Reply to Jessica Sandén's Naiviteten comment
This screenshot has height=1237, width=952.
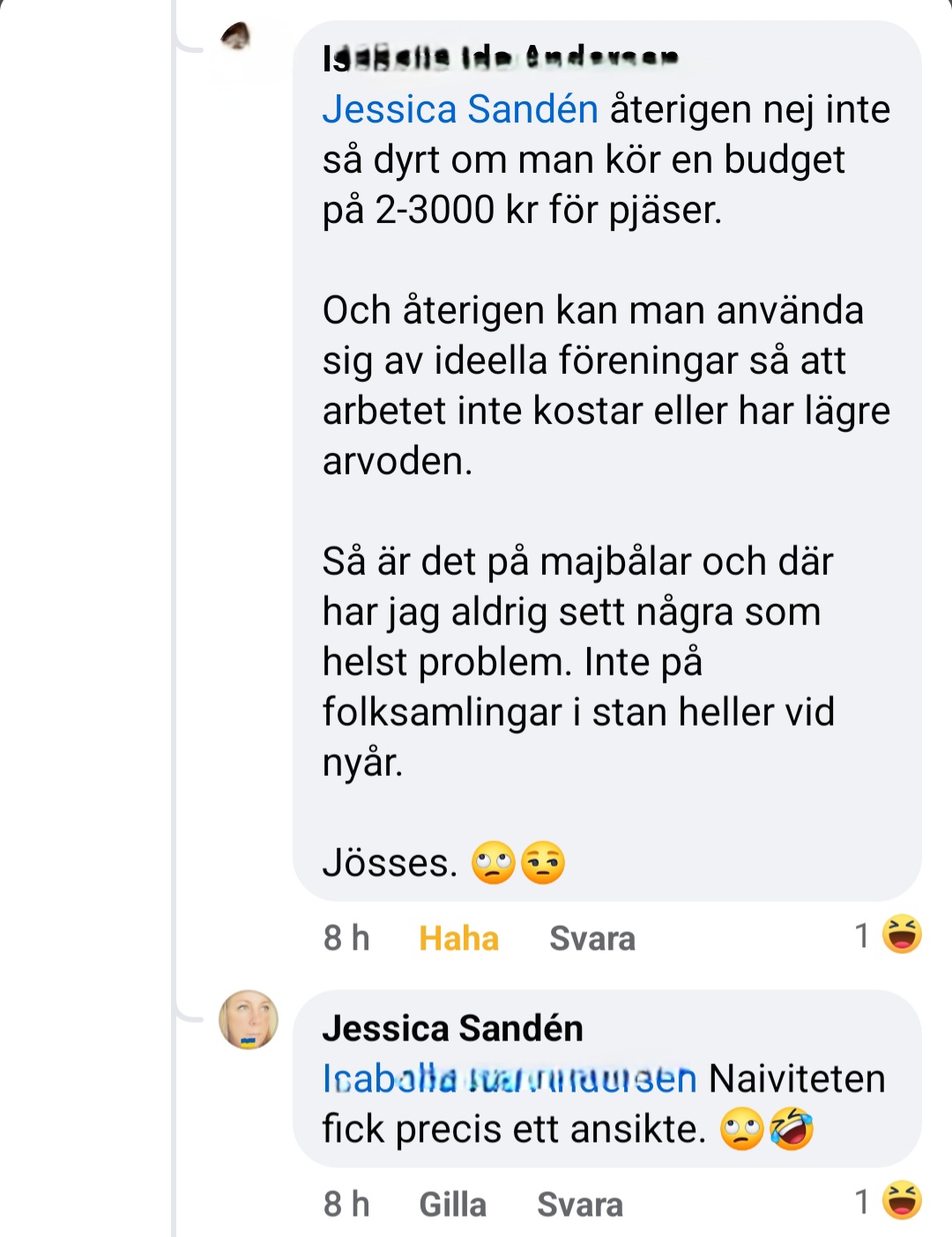(x=580, y=1204)
